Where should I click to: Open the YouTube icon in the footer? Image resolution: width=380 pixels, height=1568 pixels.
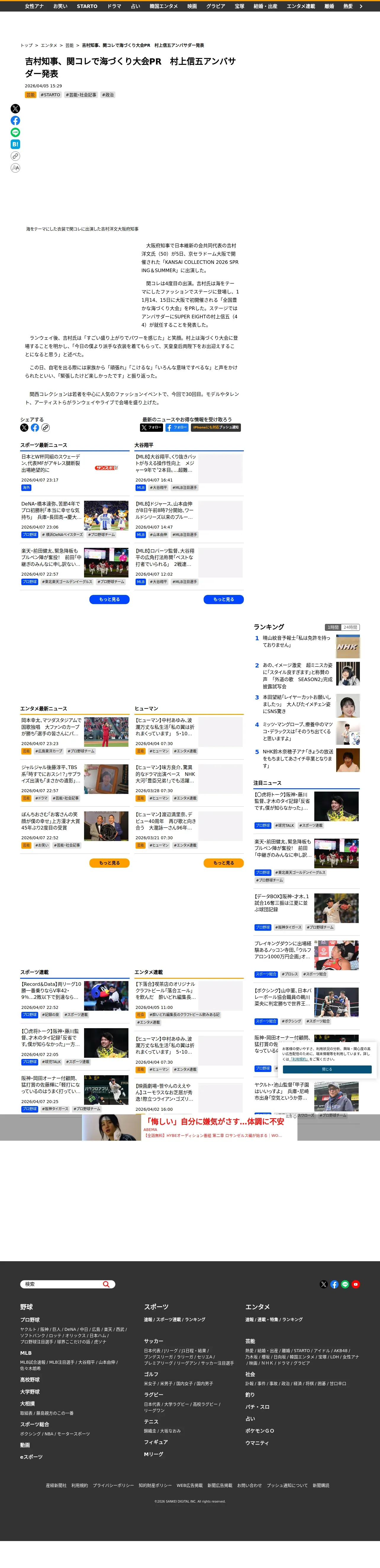click(x=356, y=1284)
